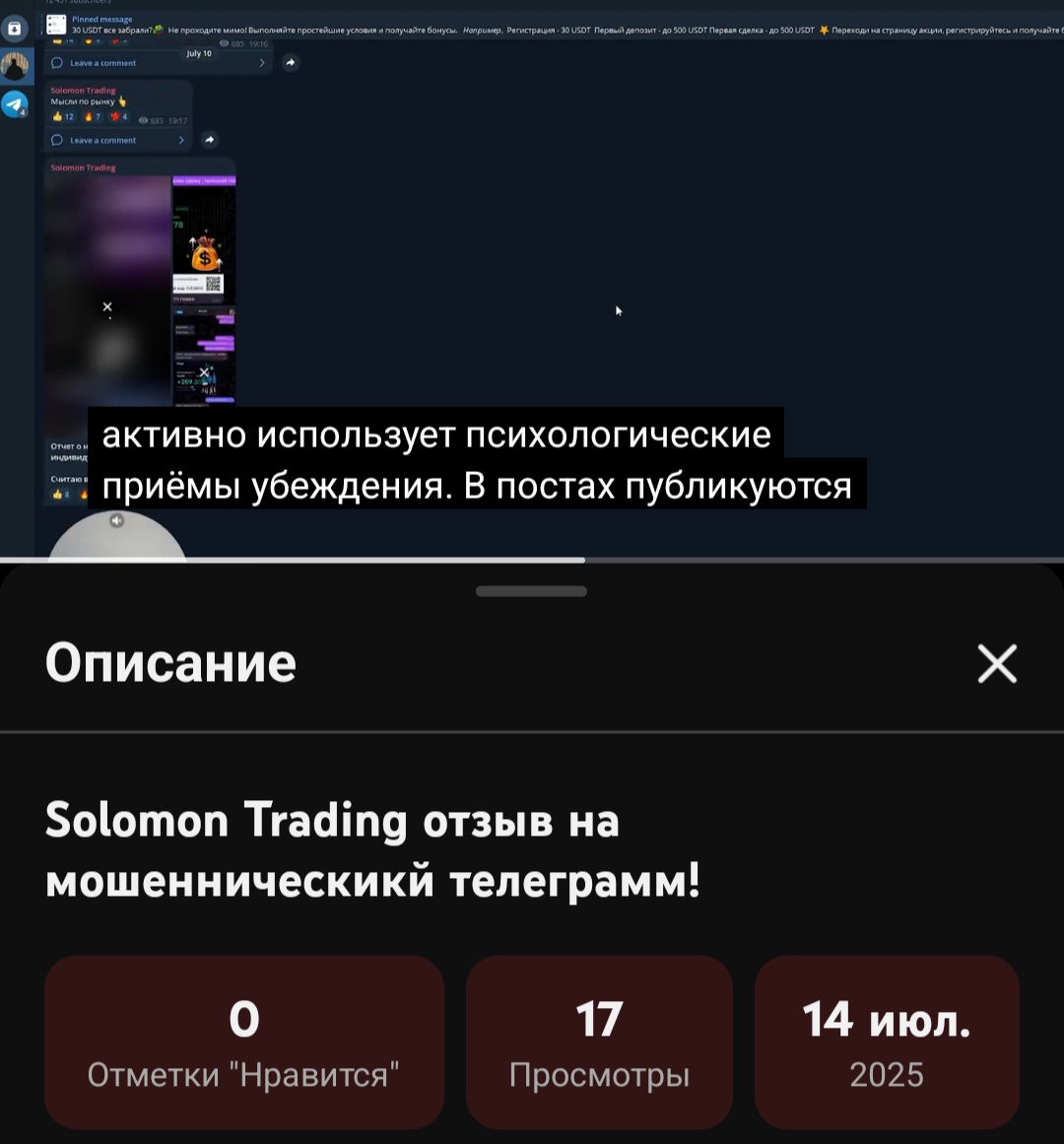Click the Отметки Нравится like counter card
1064x1144 pixels.
click(244, 1043)
